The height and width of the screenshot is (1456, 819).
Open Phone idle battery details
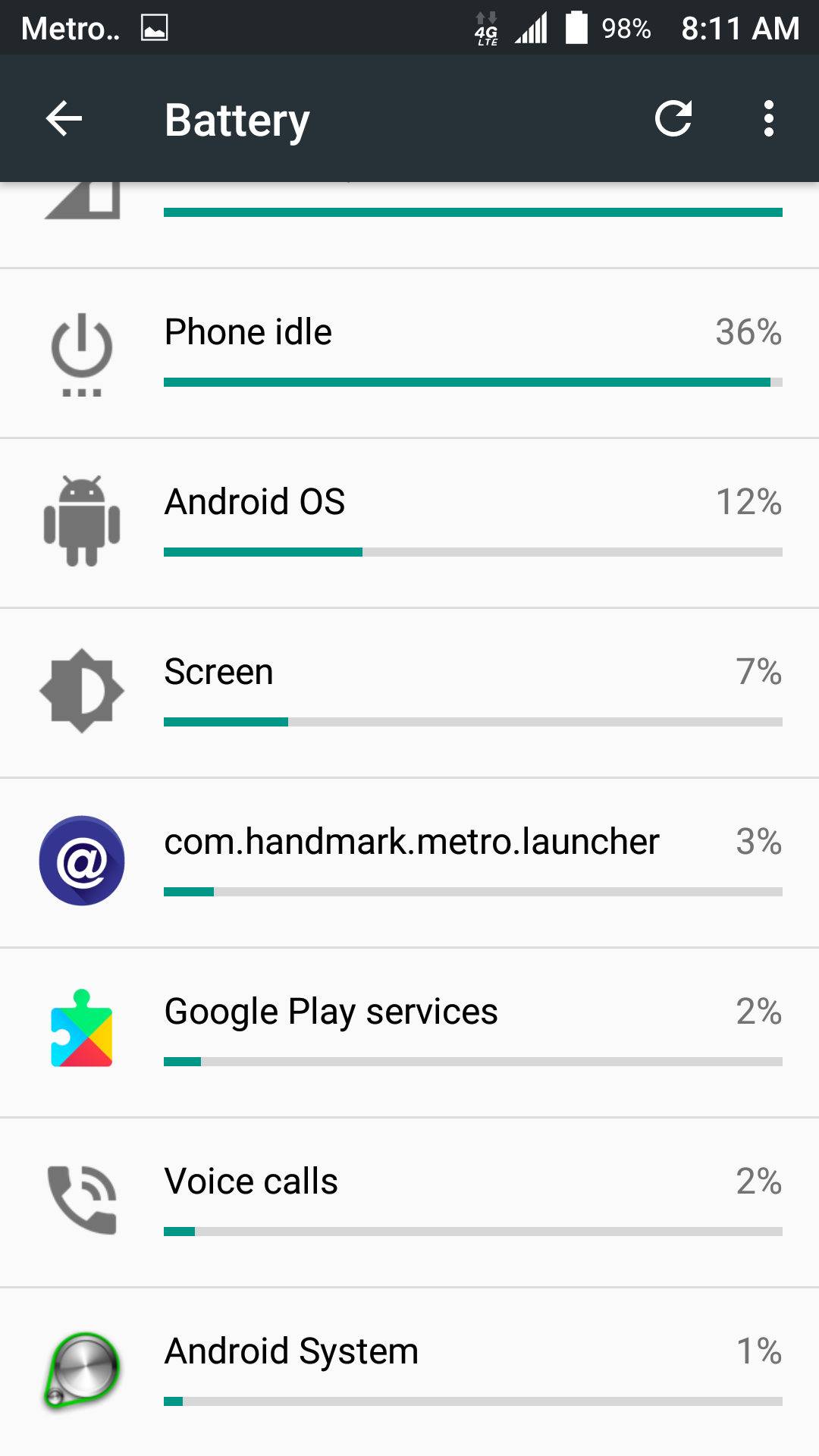click(x=409, y=353)
